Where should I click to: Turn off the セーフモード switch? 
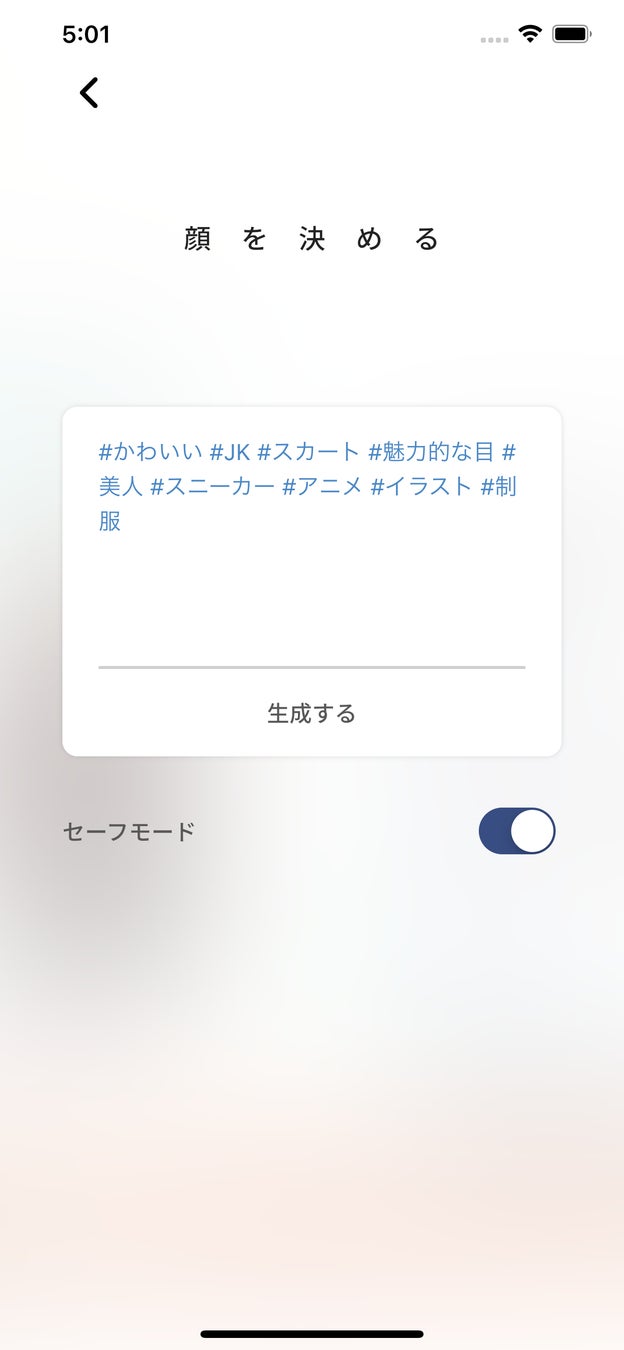(516, 831)
